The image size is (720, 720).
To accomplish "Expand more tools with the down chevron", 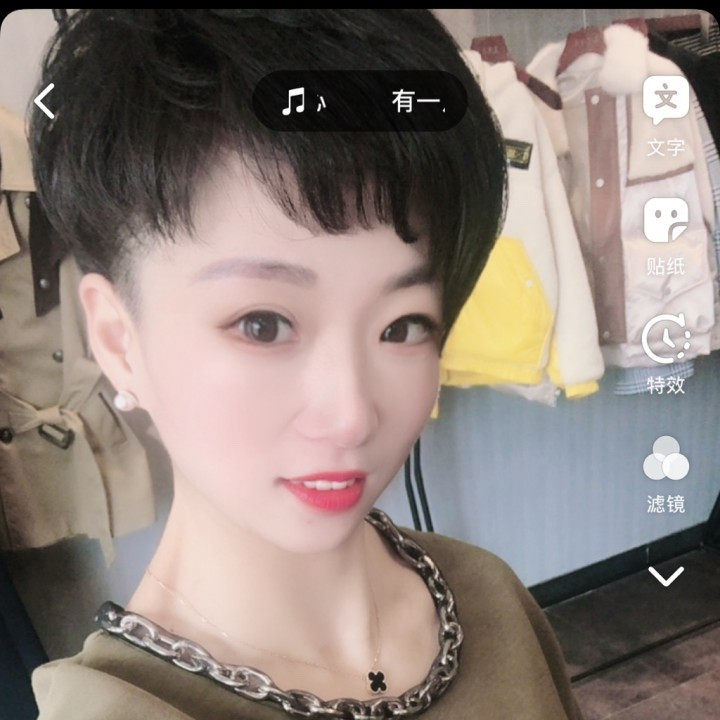I will 666,576.
